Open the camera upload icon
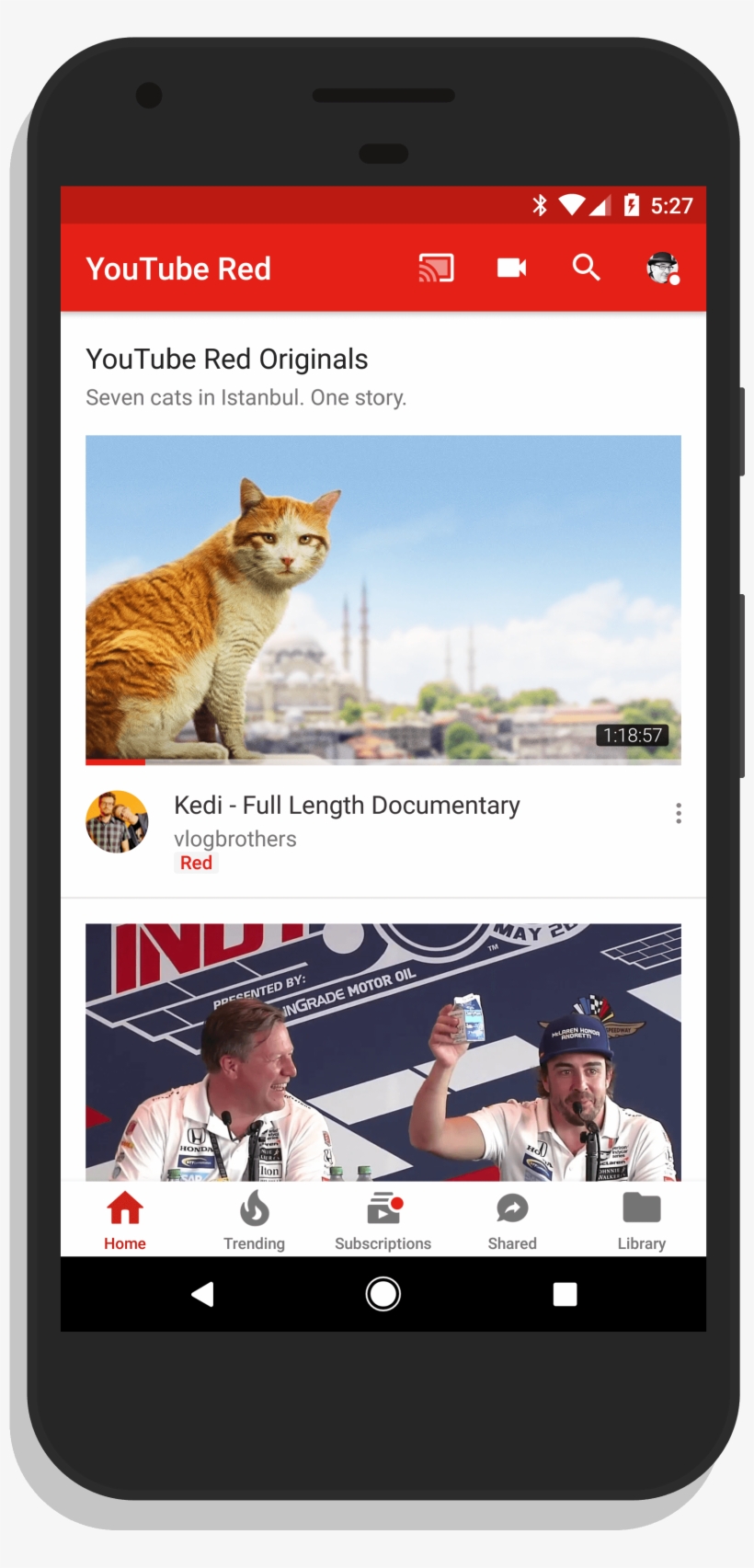The width and height of the screenshot is (754, 1568). 511,268
